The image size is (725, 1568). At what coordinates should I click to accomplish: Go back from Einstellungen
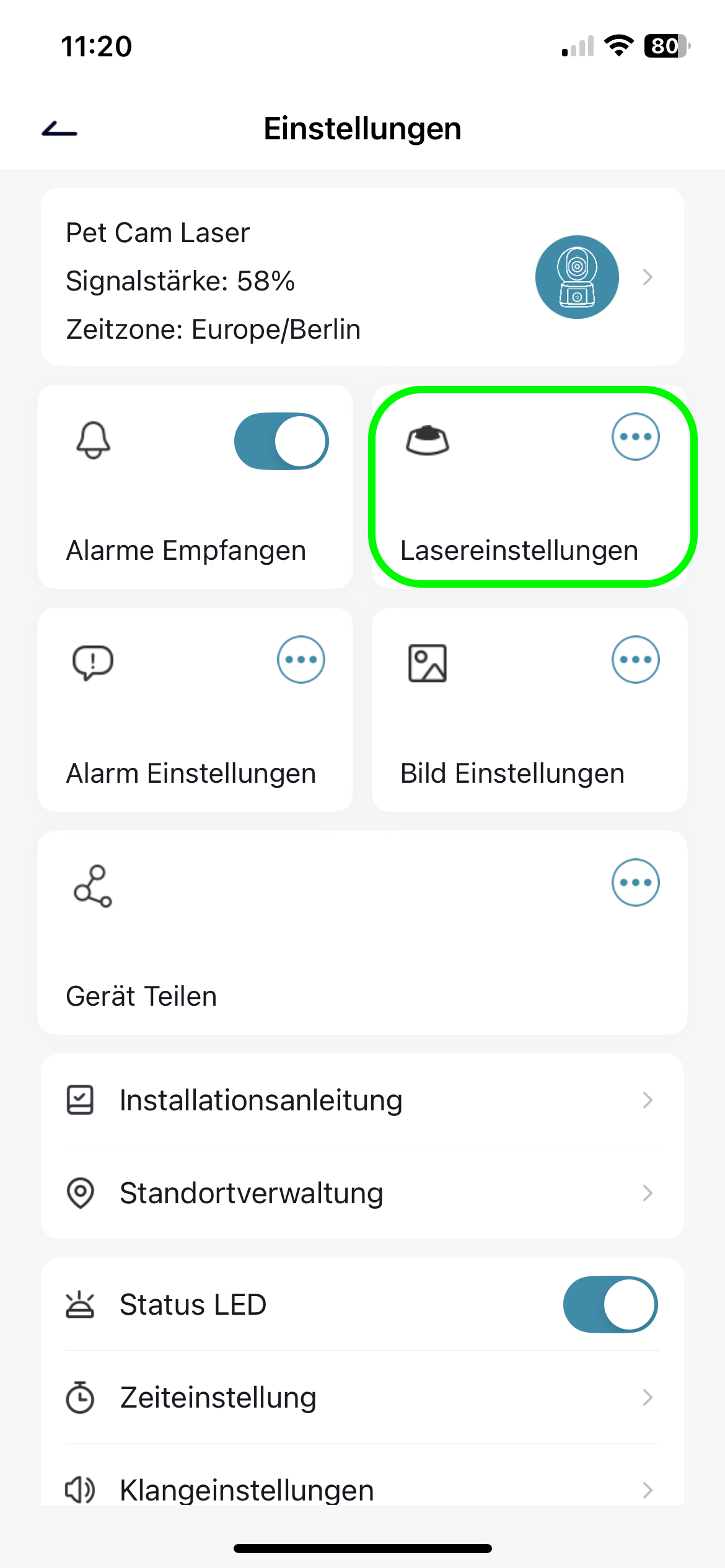pyautogui.click(x=59, y=129)
